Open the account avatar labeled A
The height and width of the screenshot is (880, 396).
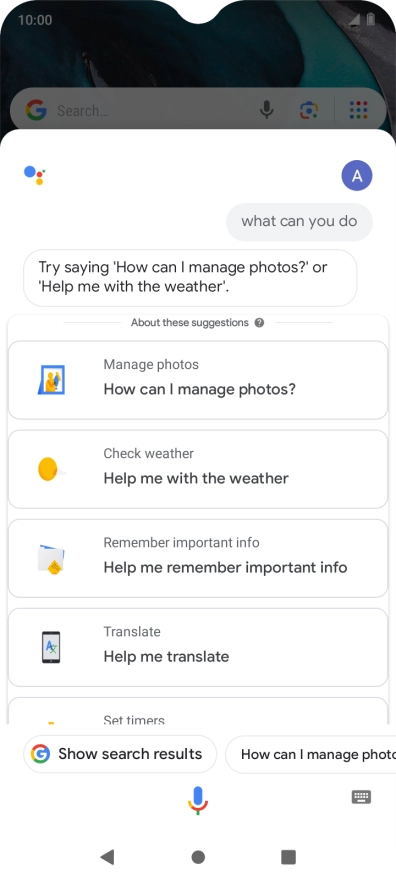coord(357,176)
